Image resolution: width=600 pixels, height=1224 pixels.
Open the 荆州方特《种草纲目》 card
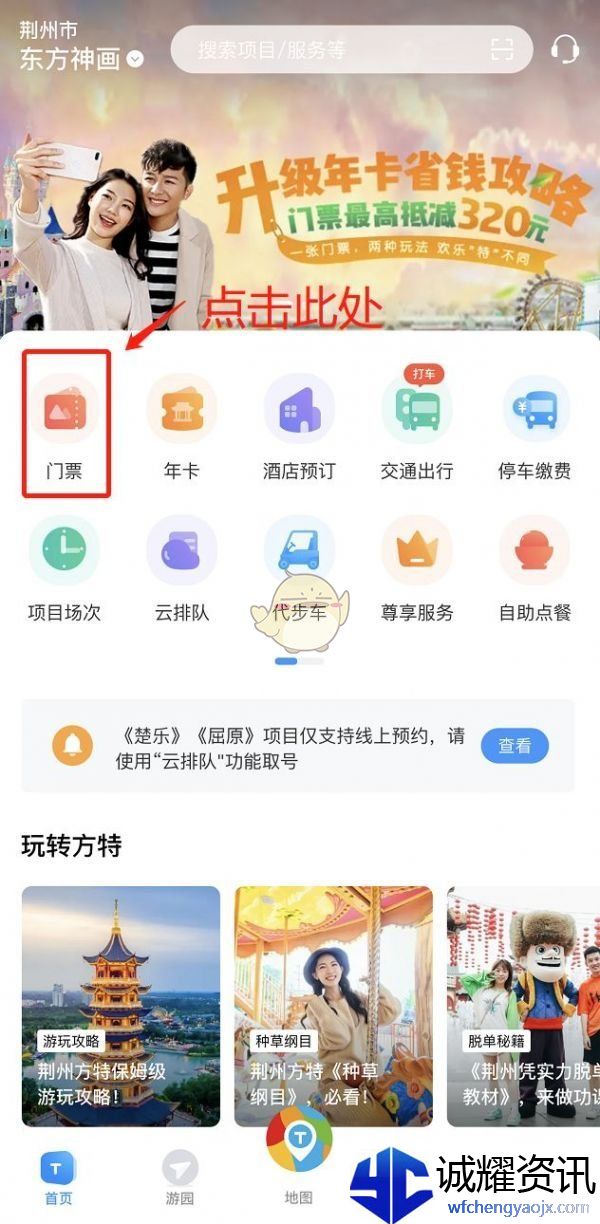(333, 1005)
